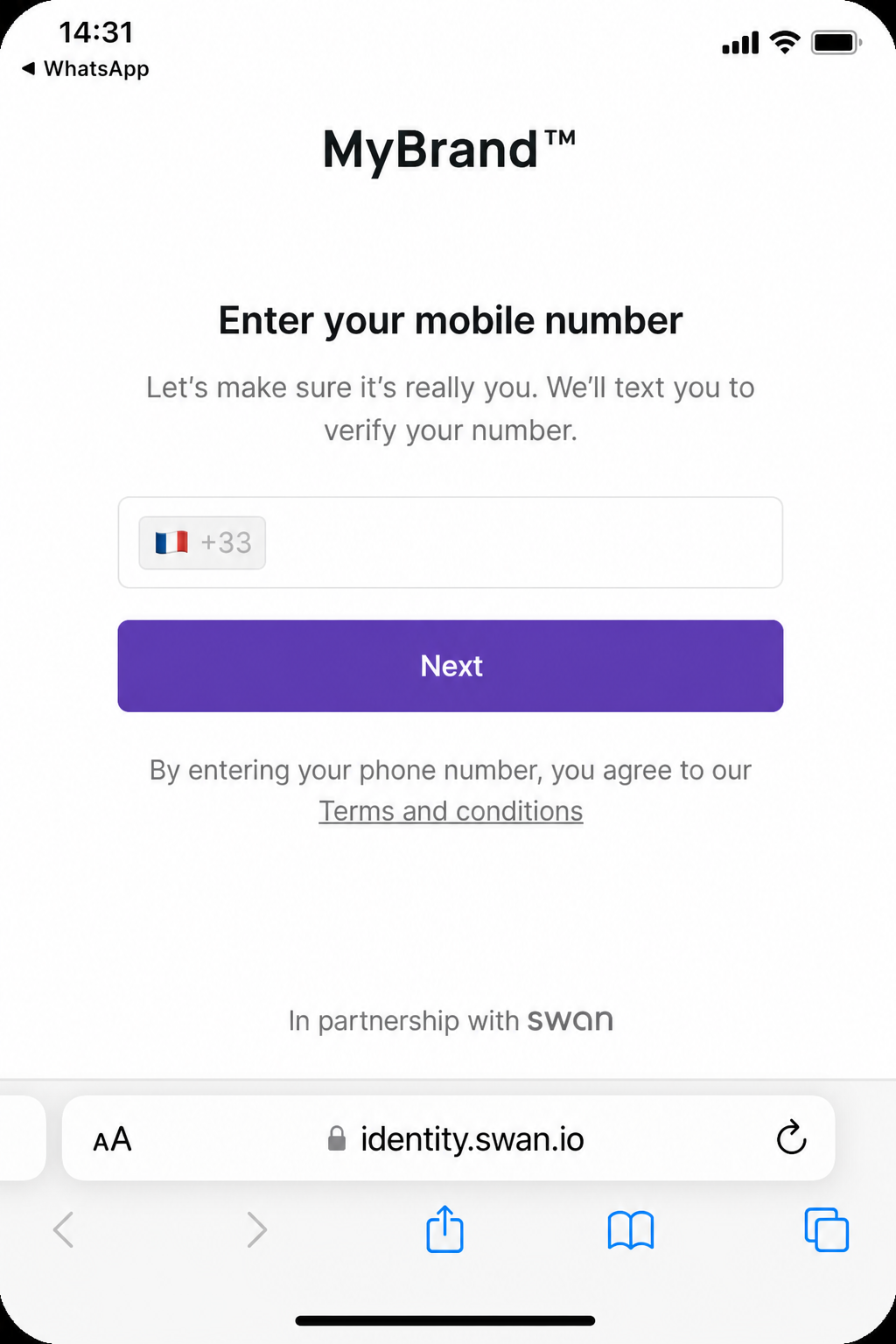Open the Terms and conditions link
896x1344 pixels.
click(x=451, y=811)
